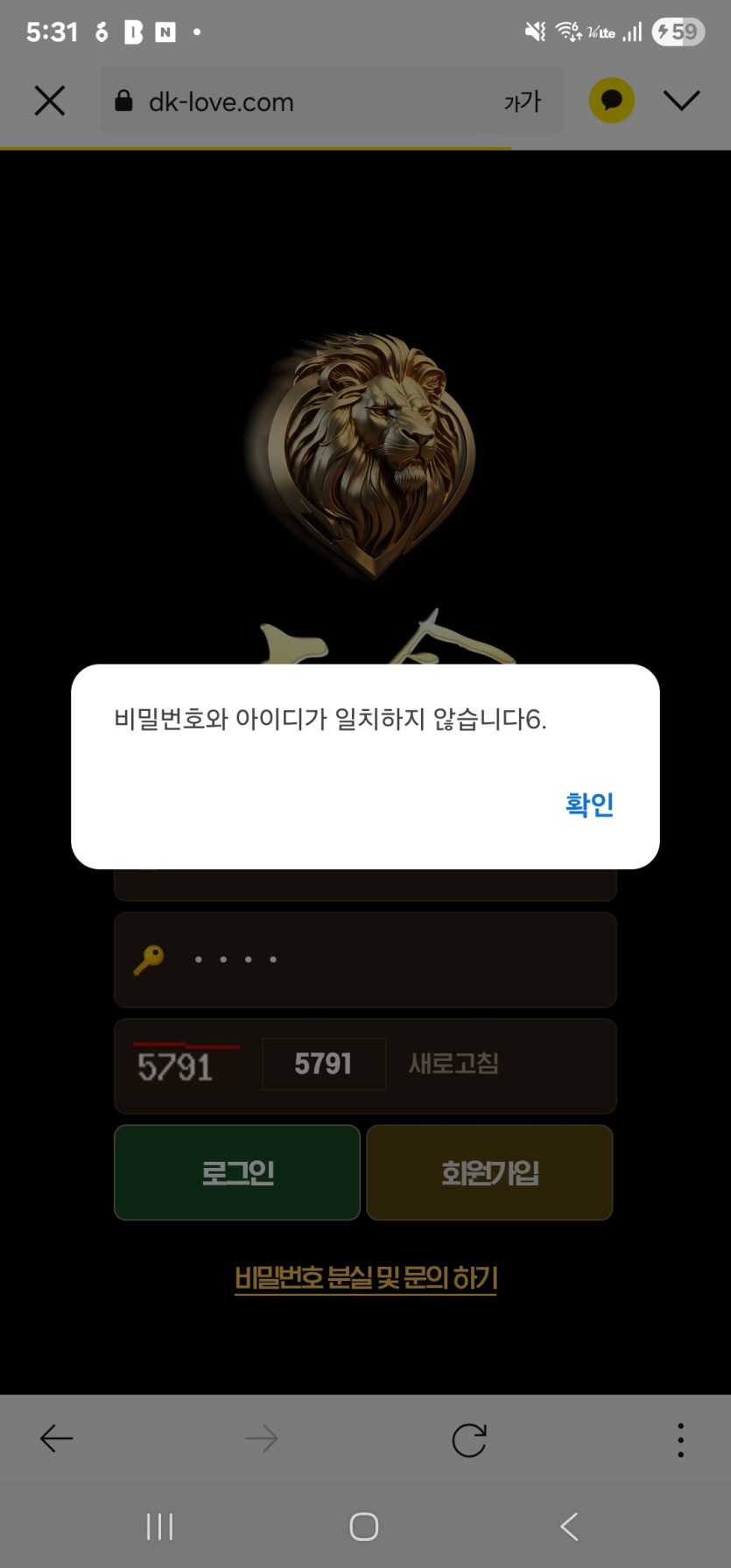Expand the chevron-down menu at top right

tap(681, 101)
